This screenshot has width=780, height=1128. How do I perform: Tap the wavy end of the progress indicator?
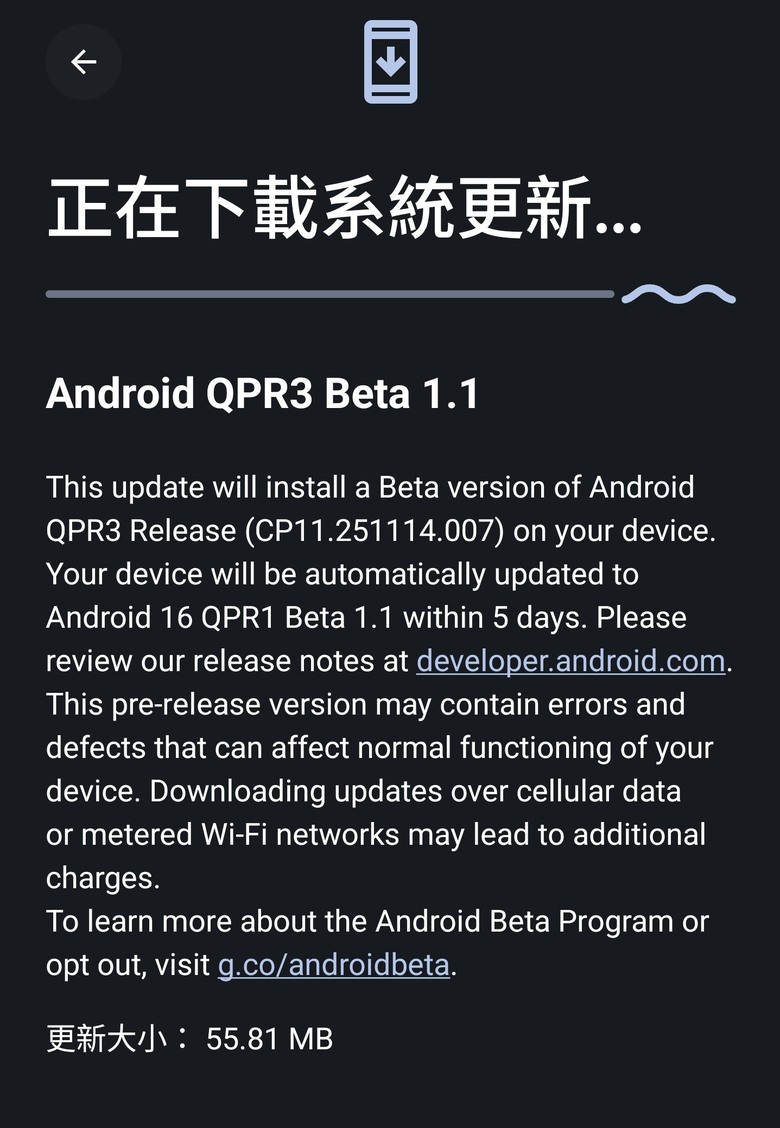(x=678, y=294)
